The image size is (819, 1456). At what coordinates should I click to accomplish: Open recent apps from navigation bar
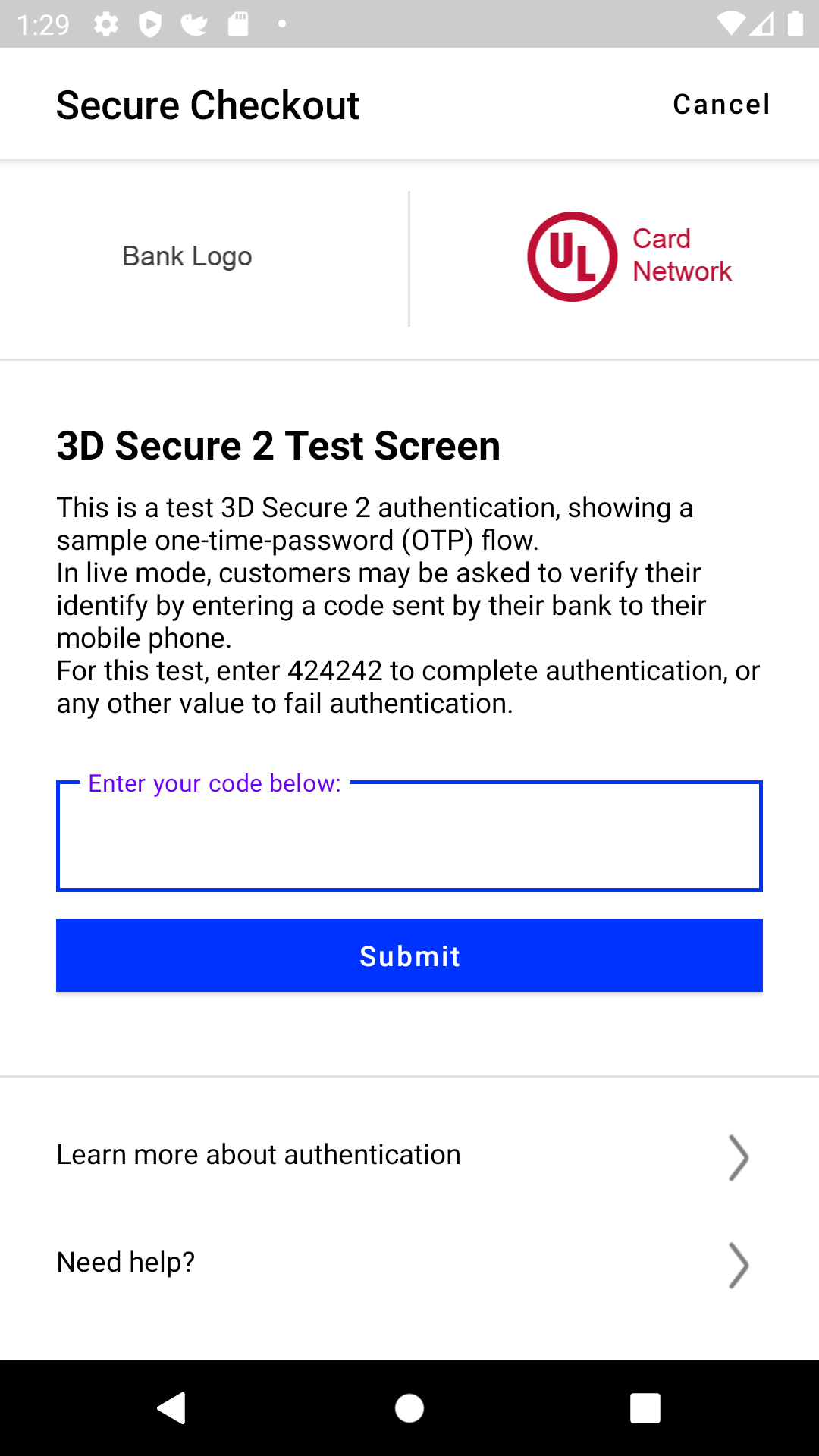click(x=645, y=1408)
